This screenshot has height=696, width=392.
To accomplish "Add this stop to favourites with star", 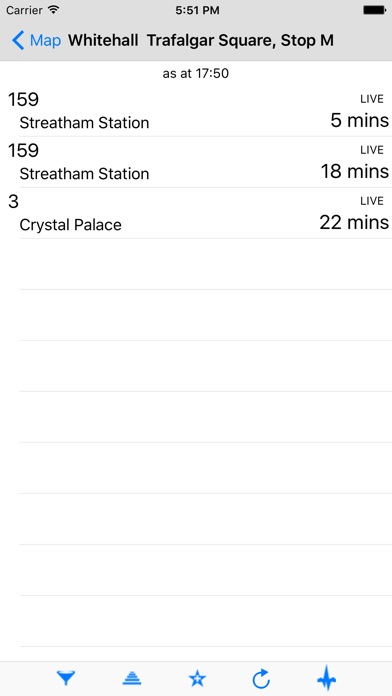I will [197, 678].
